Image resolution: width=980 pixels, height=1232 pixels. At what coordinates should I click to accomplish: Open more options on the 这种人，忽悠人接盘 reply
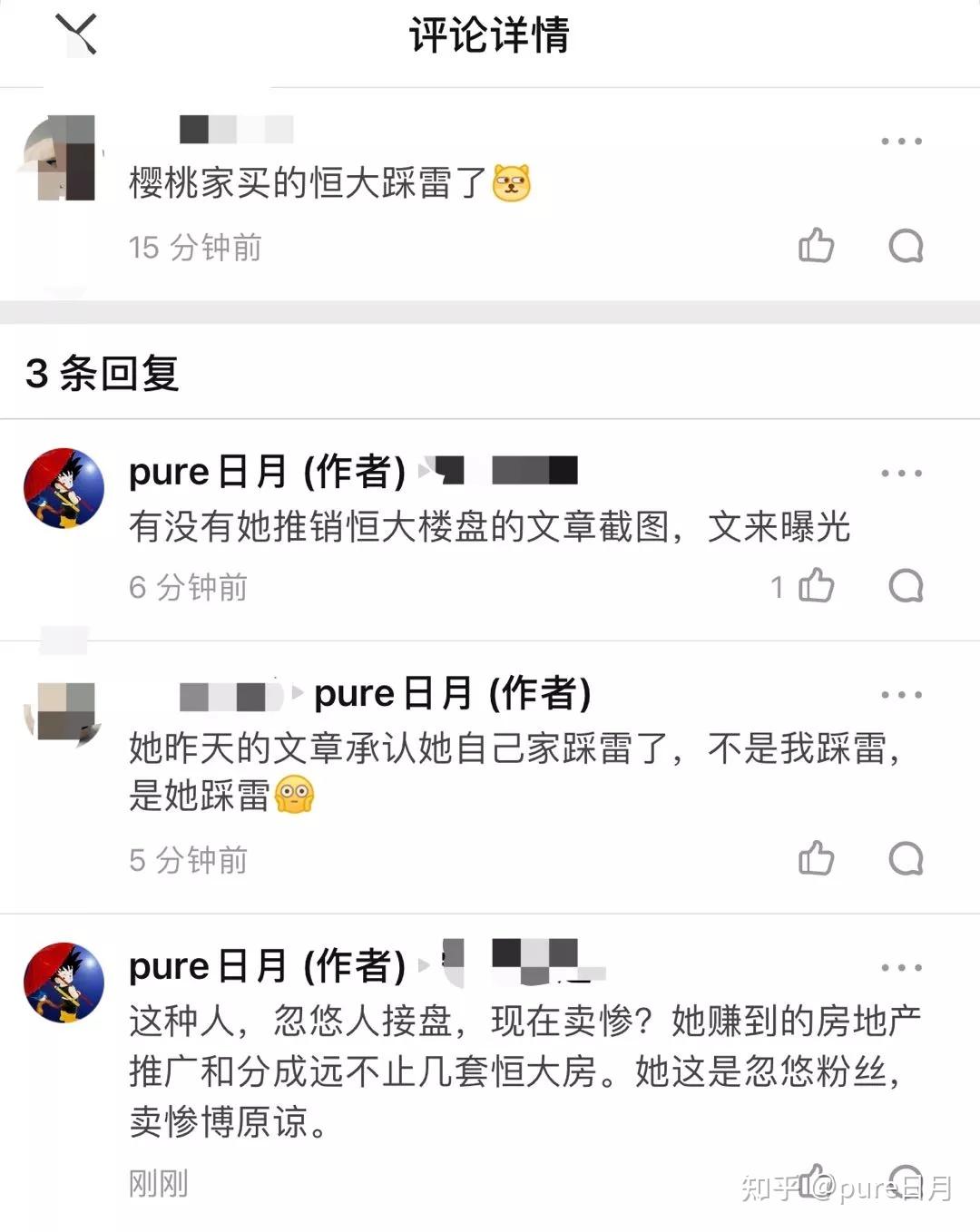[901, 968]
